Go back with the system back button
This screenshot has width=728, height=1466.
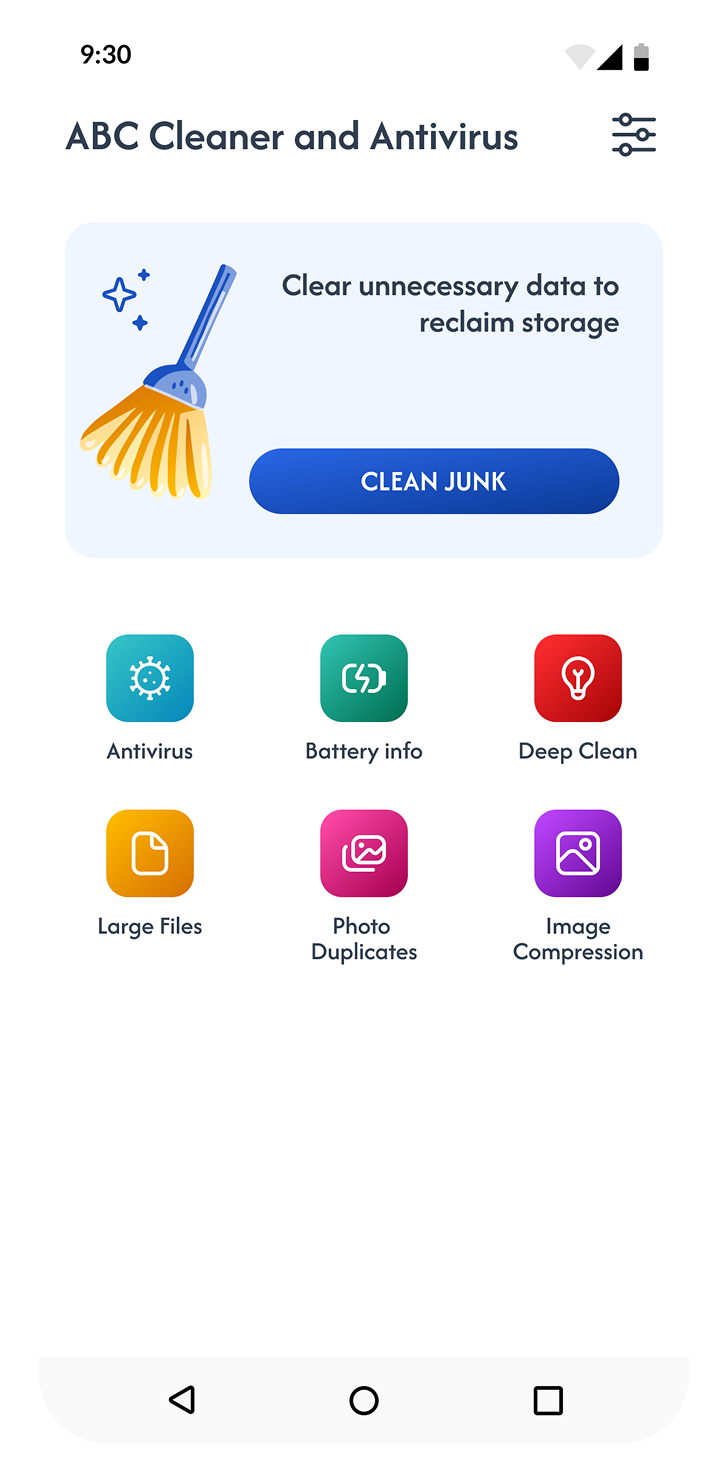pyautogui.click(x=182, y=1399)
